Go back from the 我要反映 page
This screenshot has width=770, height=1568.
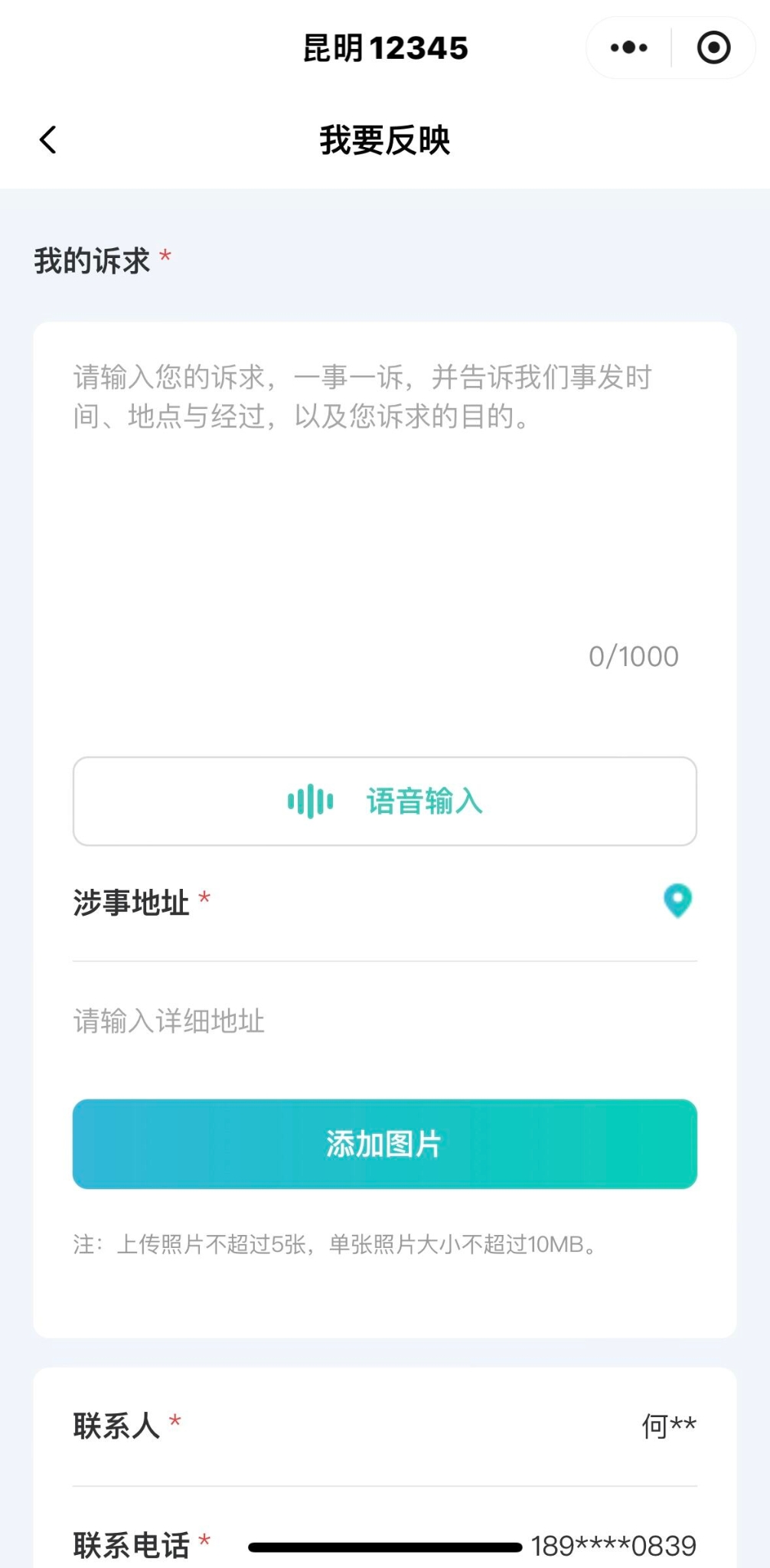coord(48,140)
